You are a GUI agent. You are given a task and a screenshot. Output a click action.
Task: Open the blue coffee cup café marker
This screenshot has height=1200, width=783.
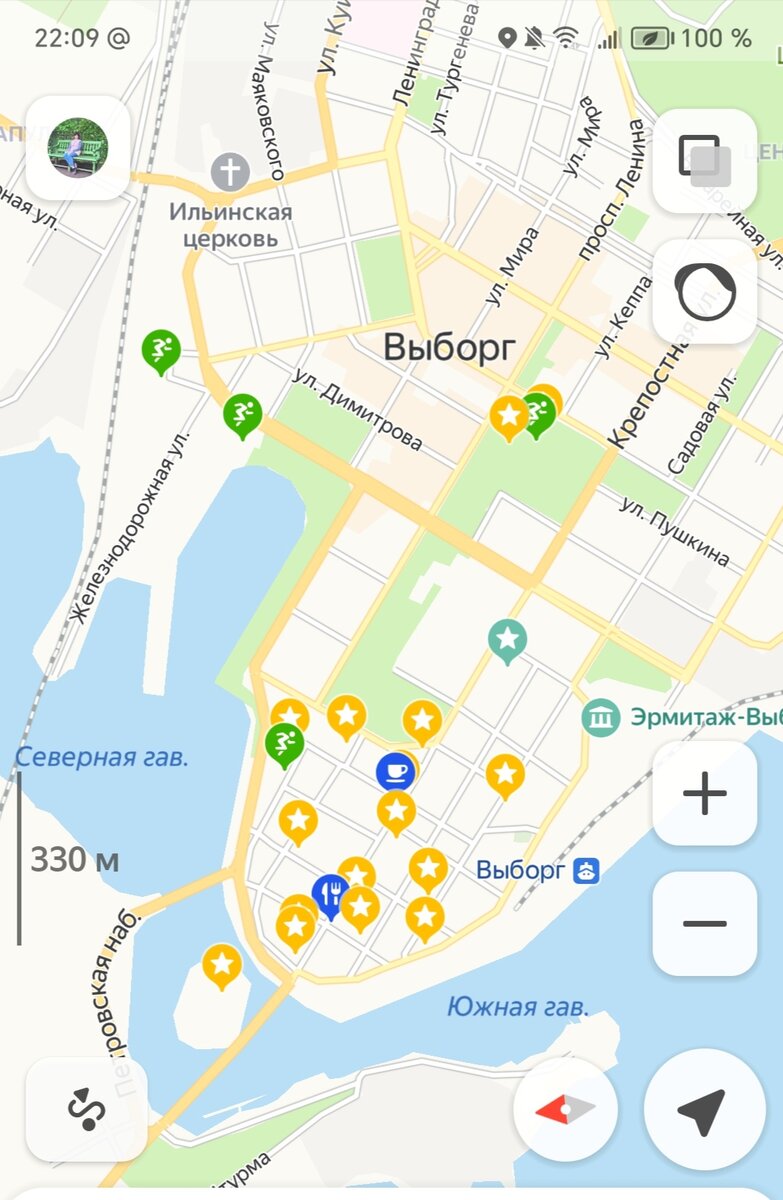(x=396, y=771)
